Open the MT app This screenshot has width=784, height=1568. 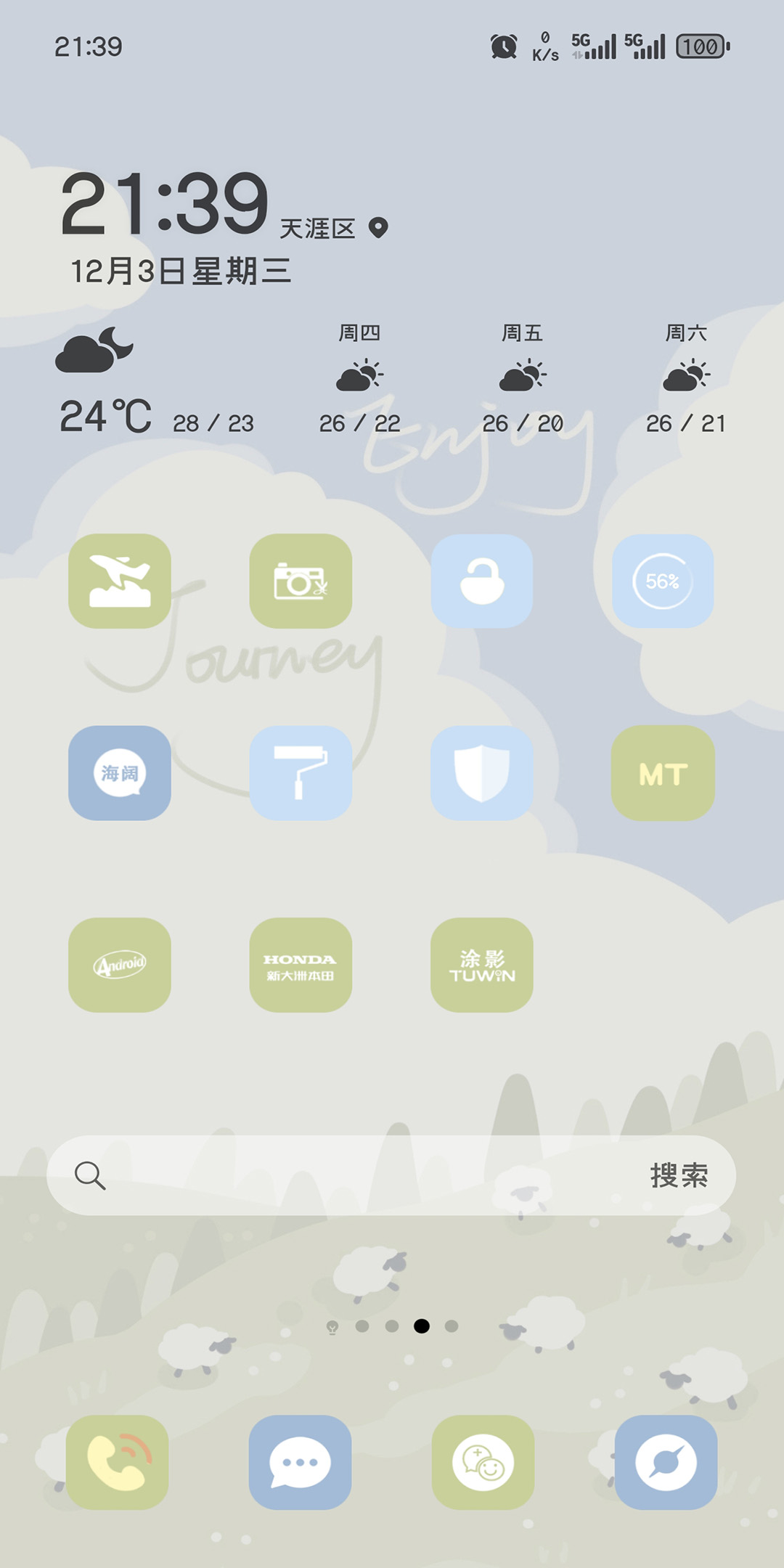663,773
